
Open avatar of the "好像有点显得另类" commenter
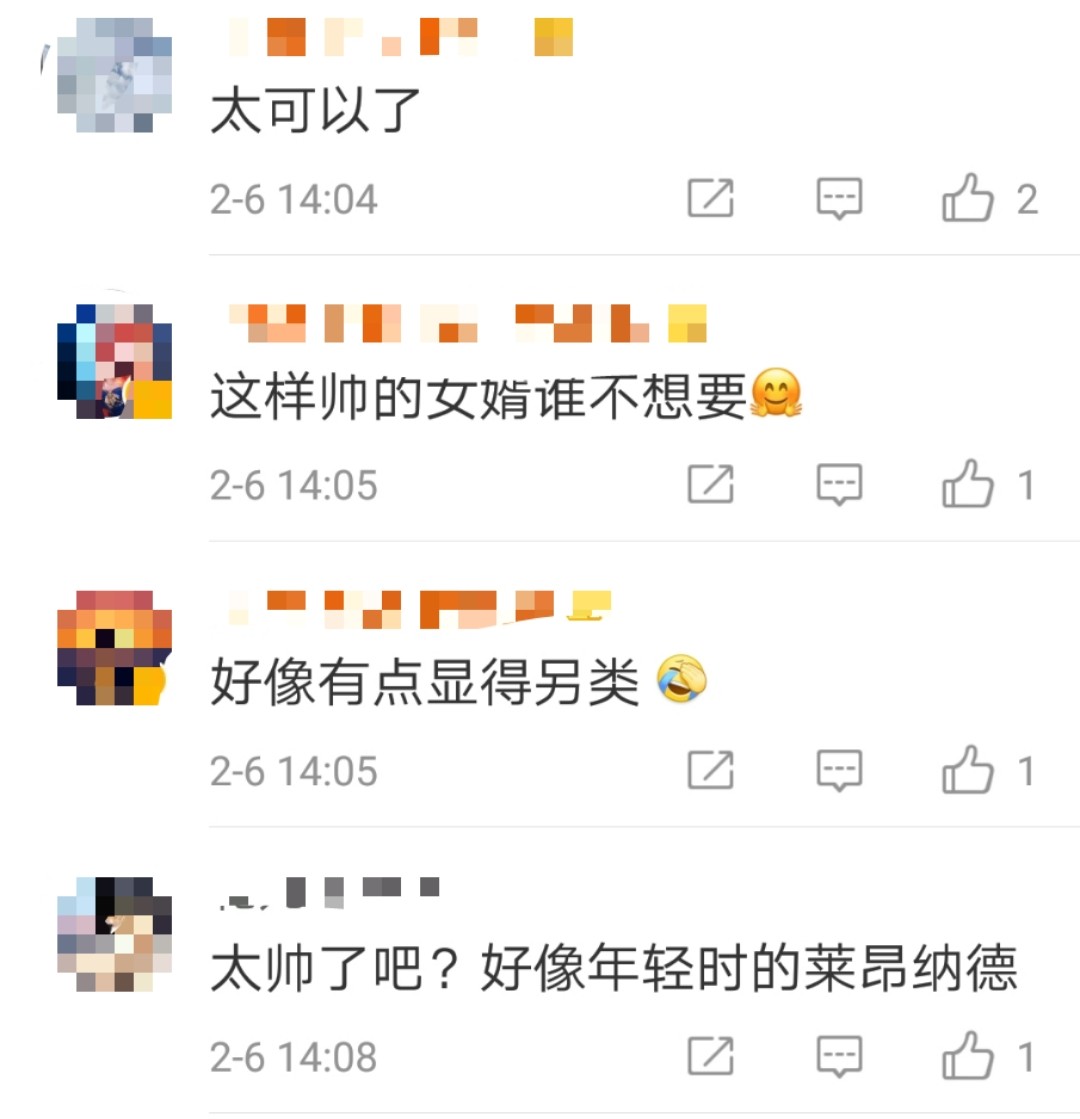(x=114, y=648)
